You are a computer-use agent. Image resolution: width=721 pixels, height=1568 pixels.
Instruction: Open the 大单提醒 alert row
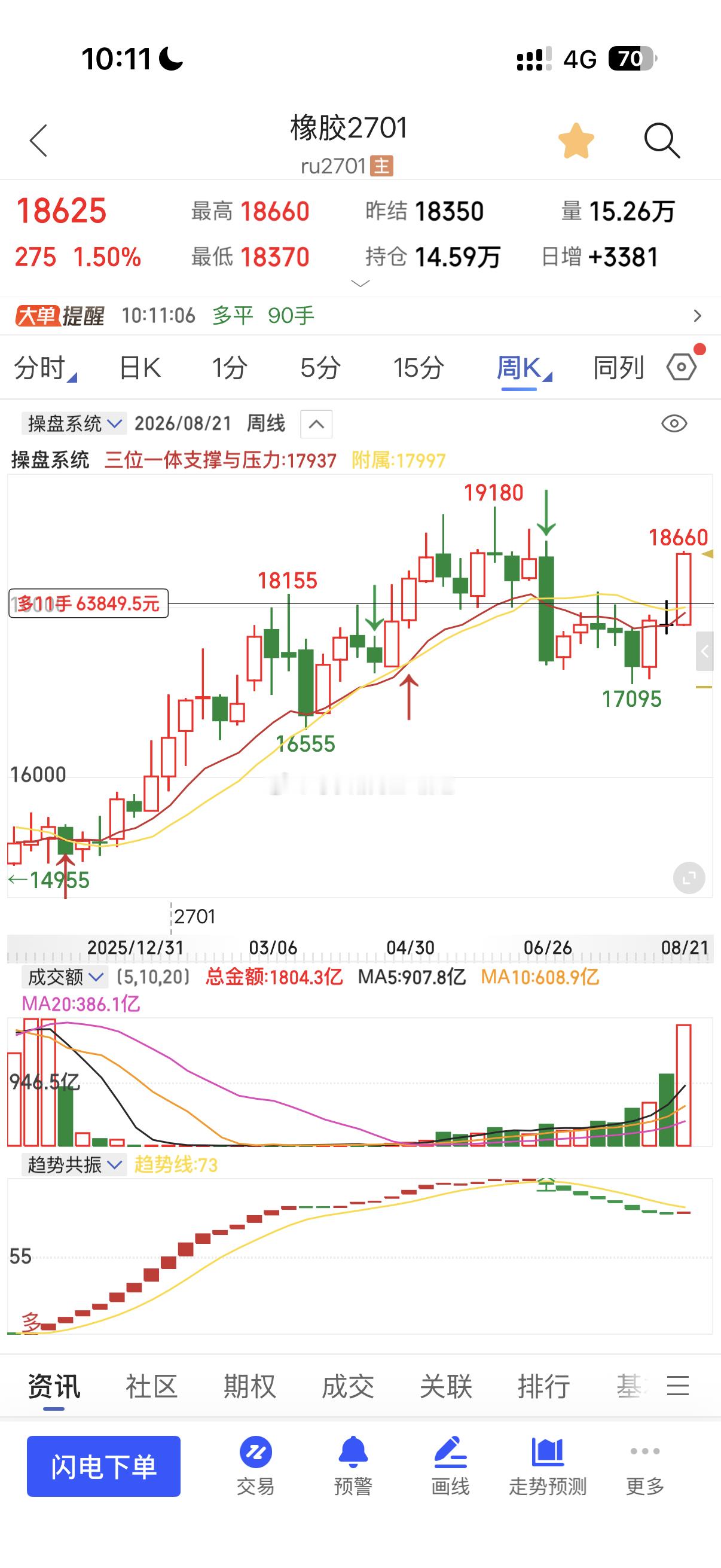[360, 315]
